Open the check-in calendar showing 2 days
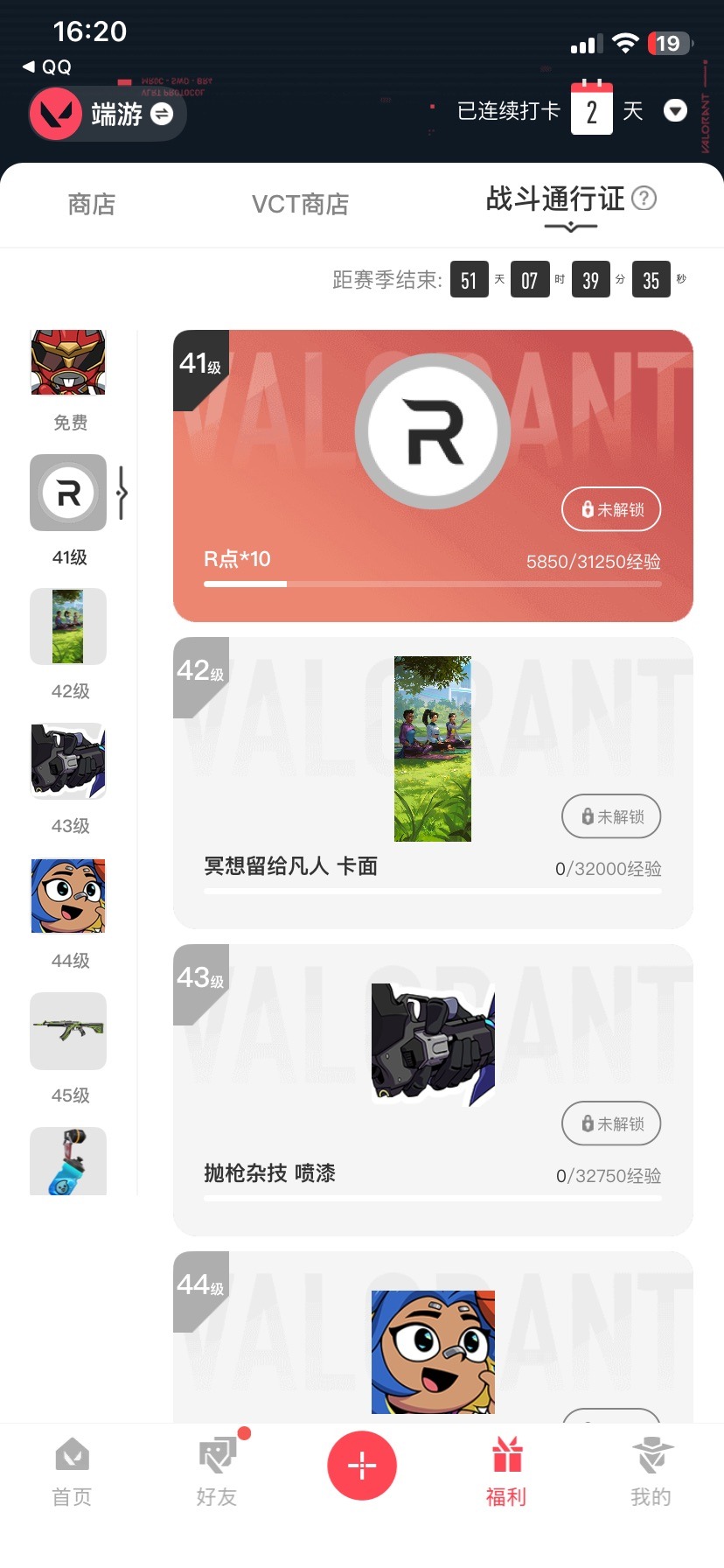 pos(592,110)
